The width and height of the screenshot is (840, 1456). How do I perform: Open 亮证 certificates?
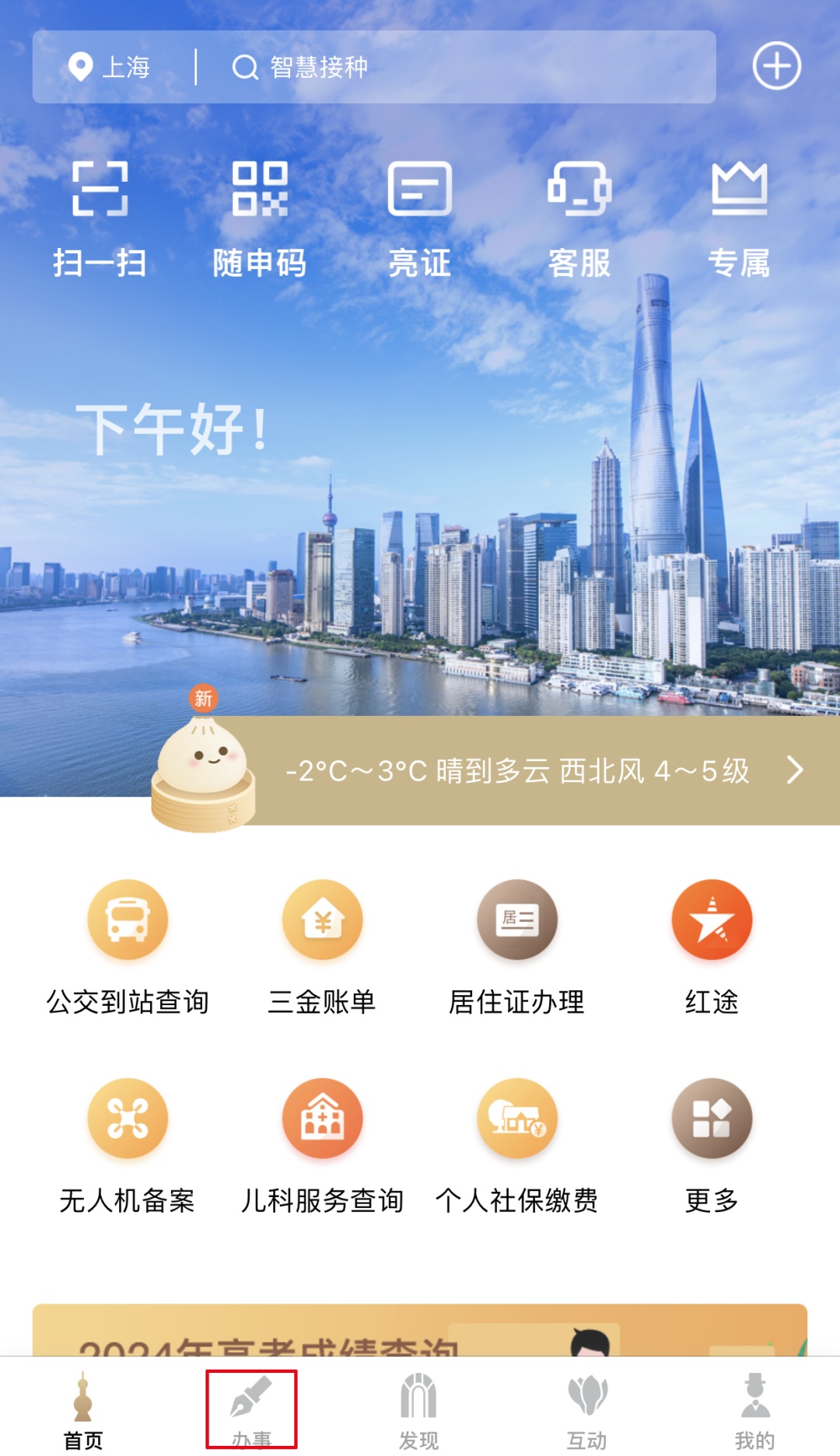(x=420, y=218)
